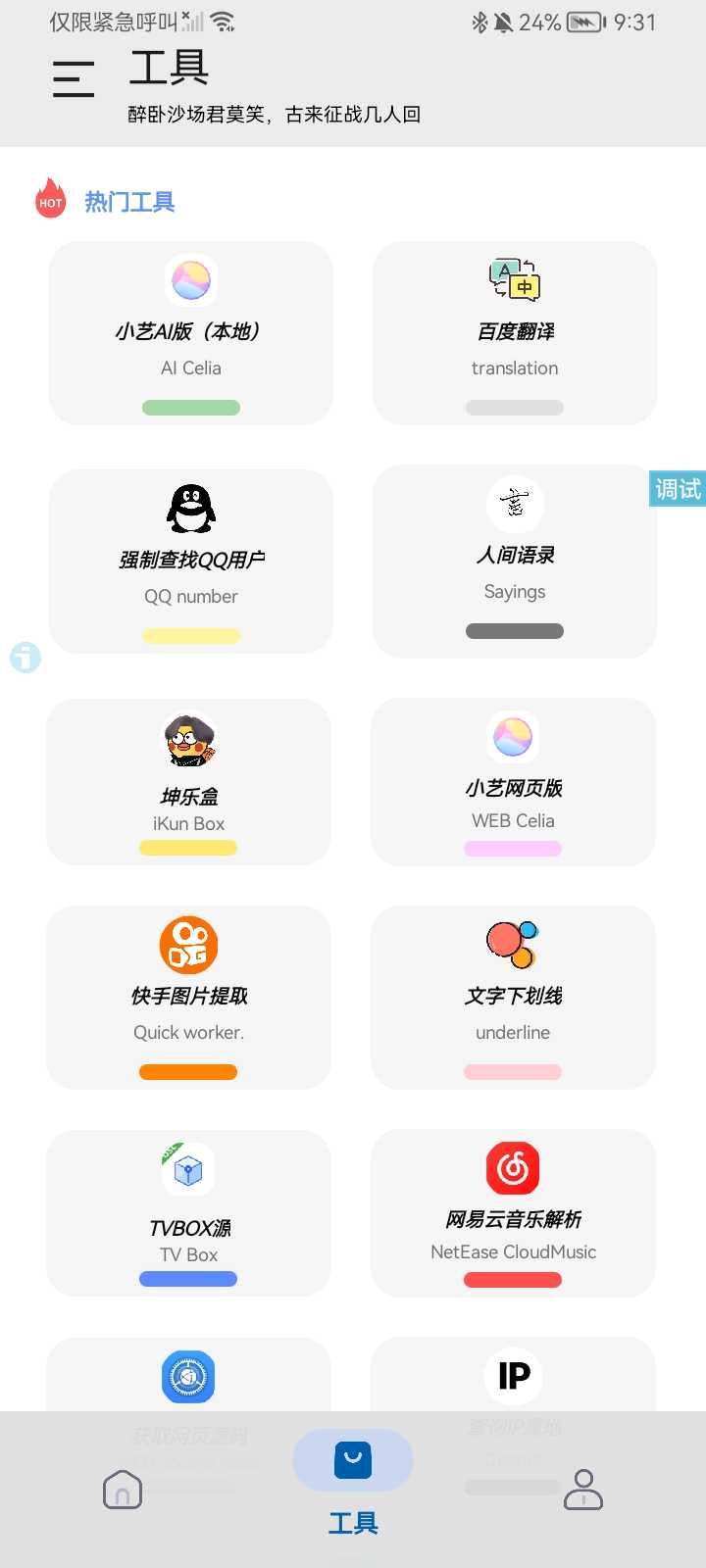Open the 快手图片提取 tool
This screenshot has height=1568, width=706.
(188, 997)
